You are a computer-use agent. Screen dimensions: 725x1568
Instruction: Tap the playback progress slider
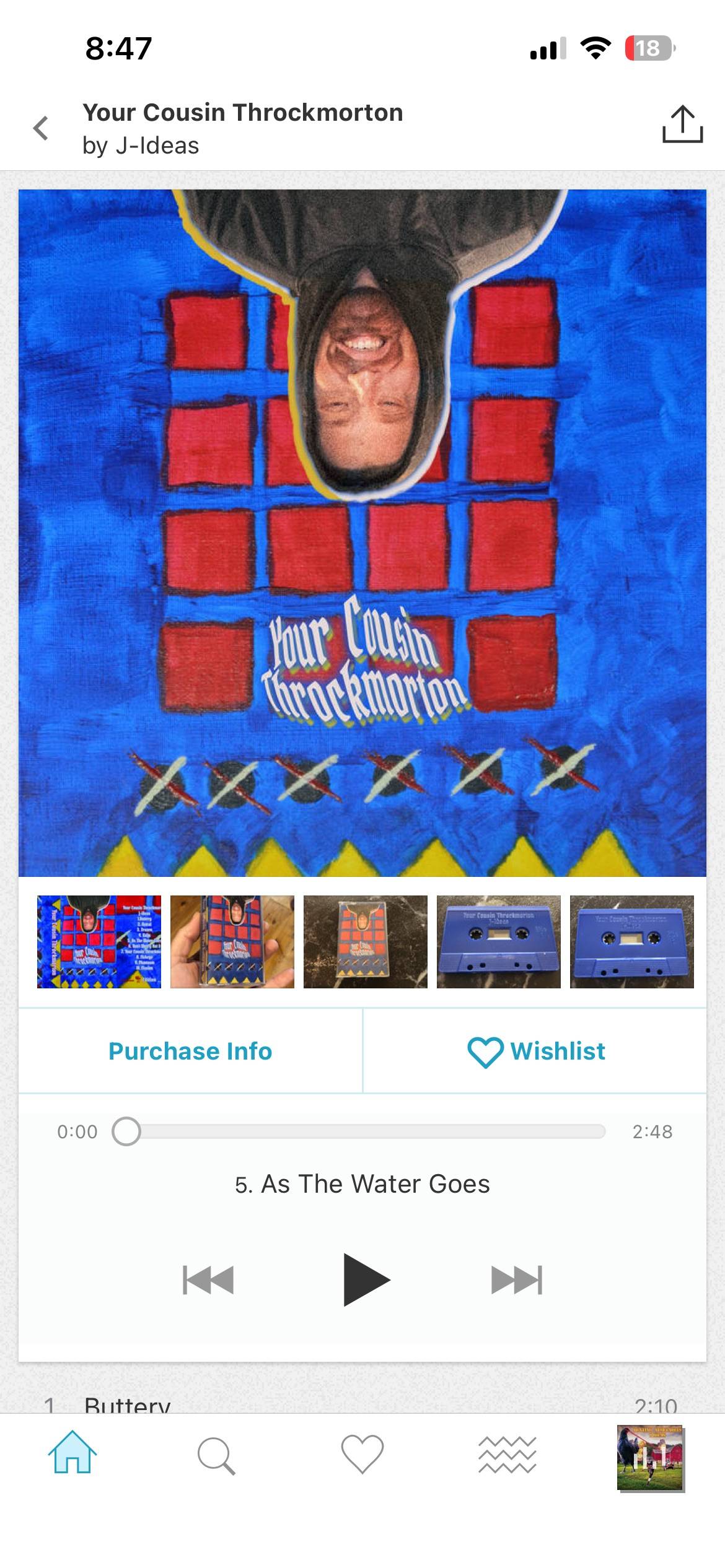(359, 1131)
